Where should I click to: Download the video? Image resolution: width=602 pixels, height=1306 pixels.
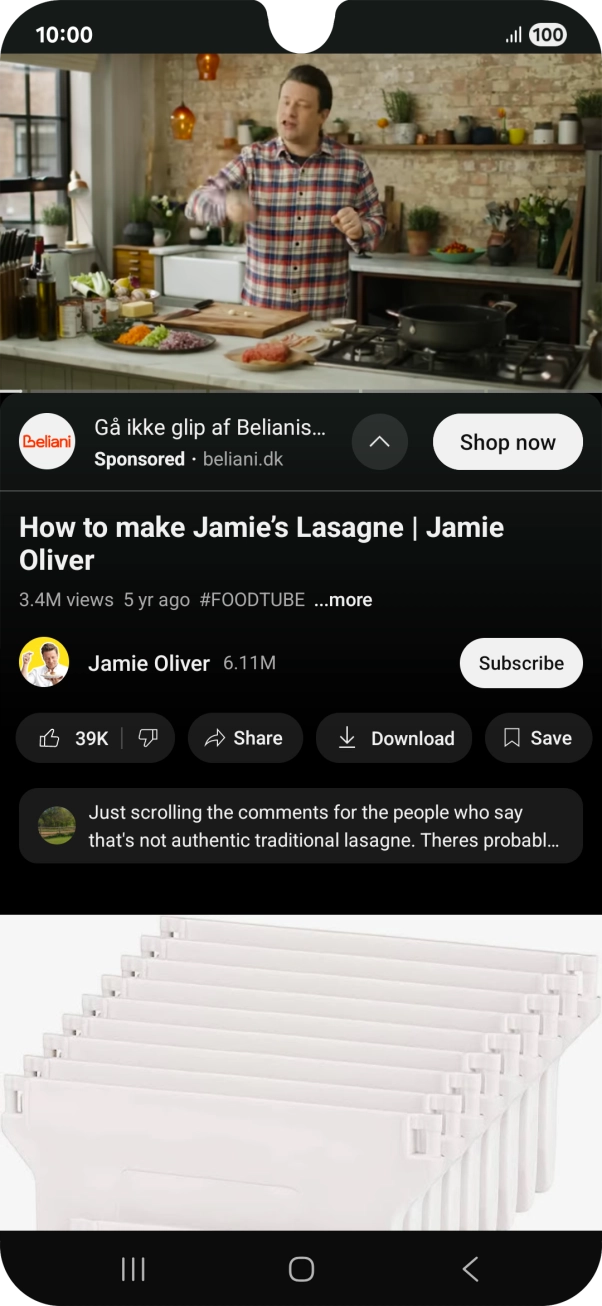pyautogui.click(x=394, y=738)
